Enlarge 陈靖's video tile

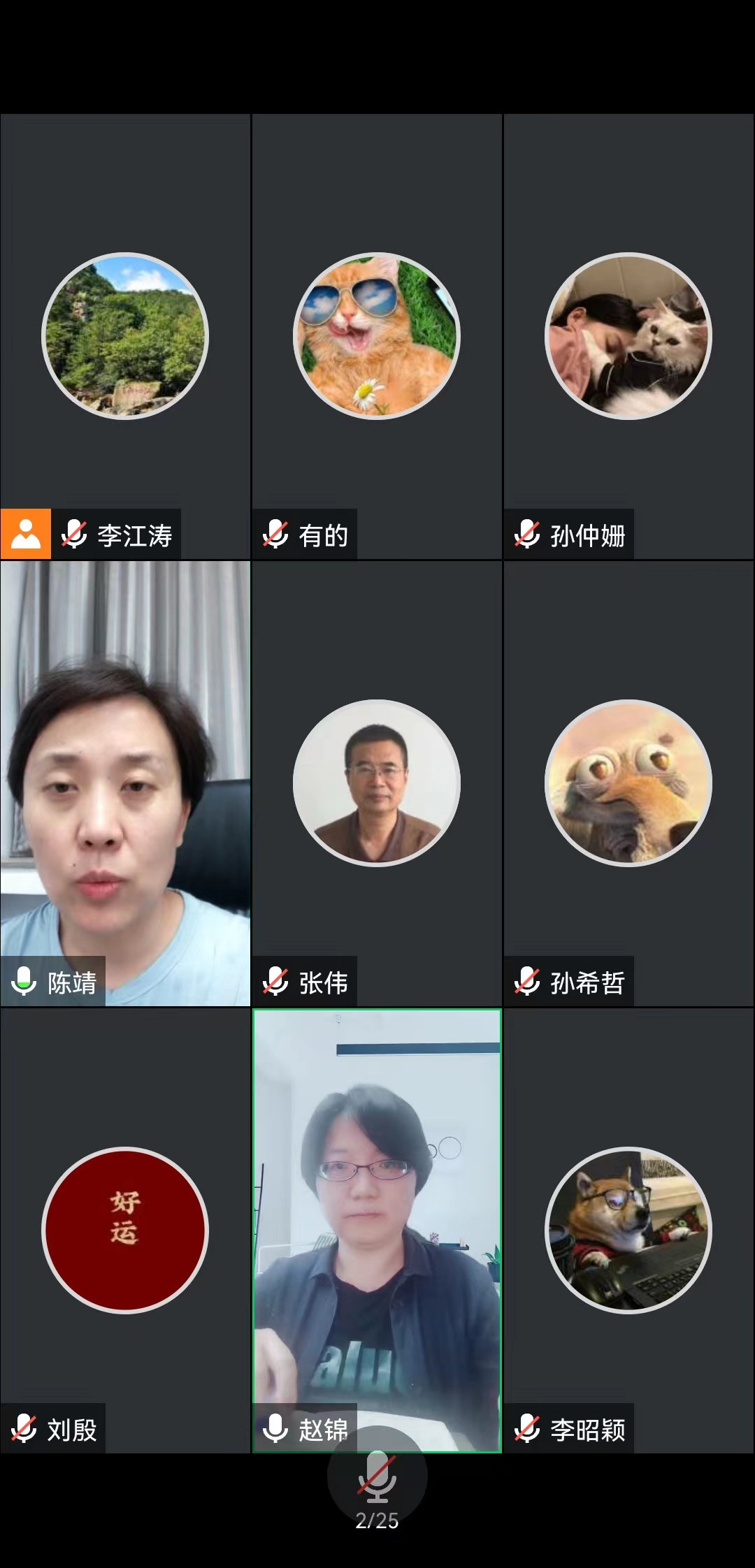click(125, 783)
